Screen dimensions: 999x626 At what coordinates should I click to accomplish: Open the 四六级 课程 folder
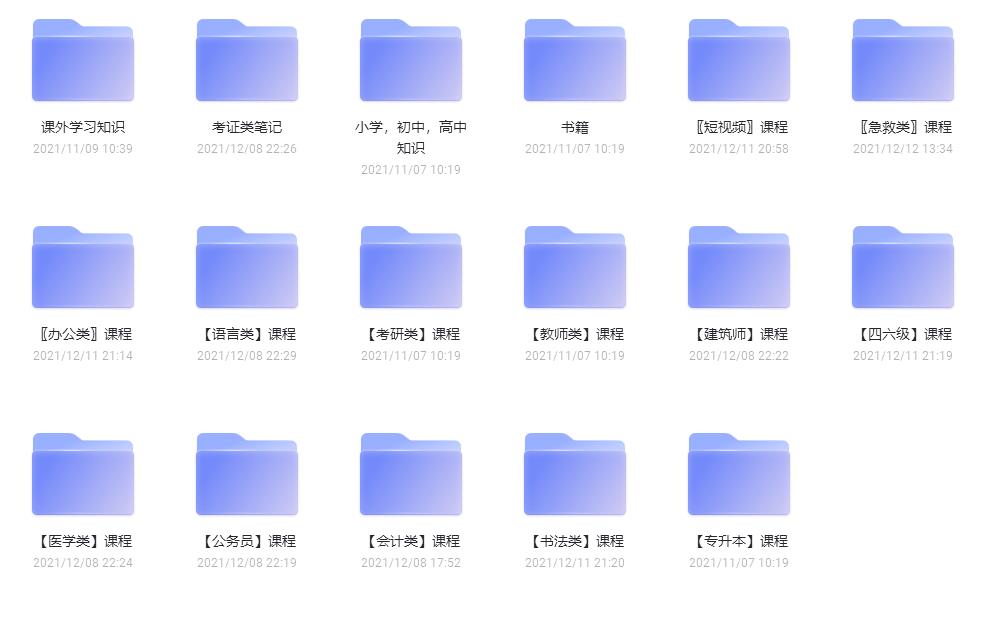tap(903, 269)
